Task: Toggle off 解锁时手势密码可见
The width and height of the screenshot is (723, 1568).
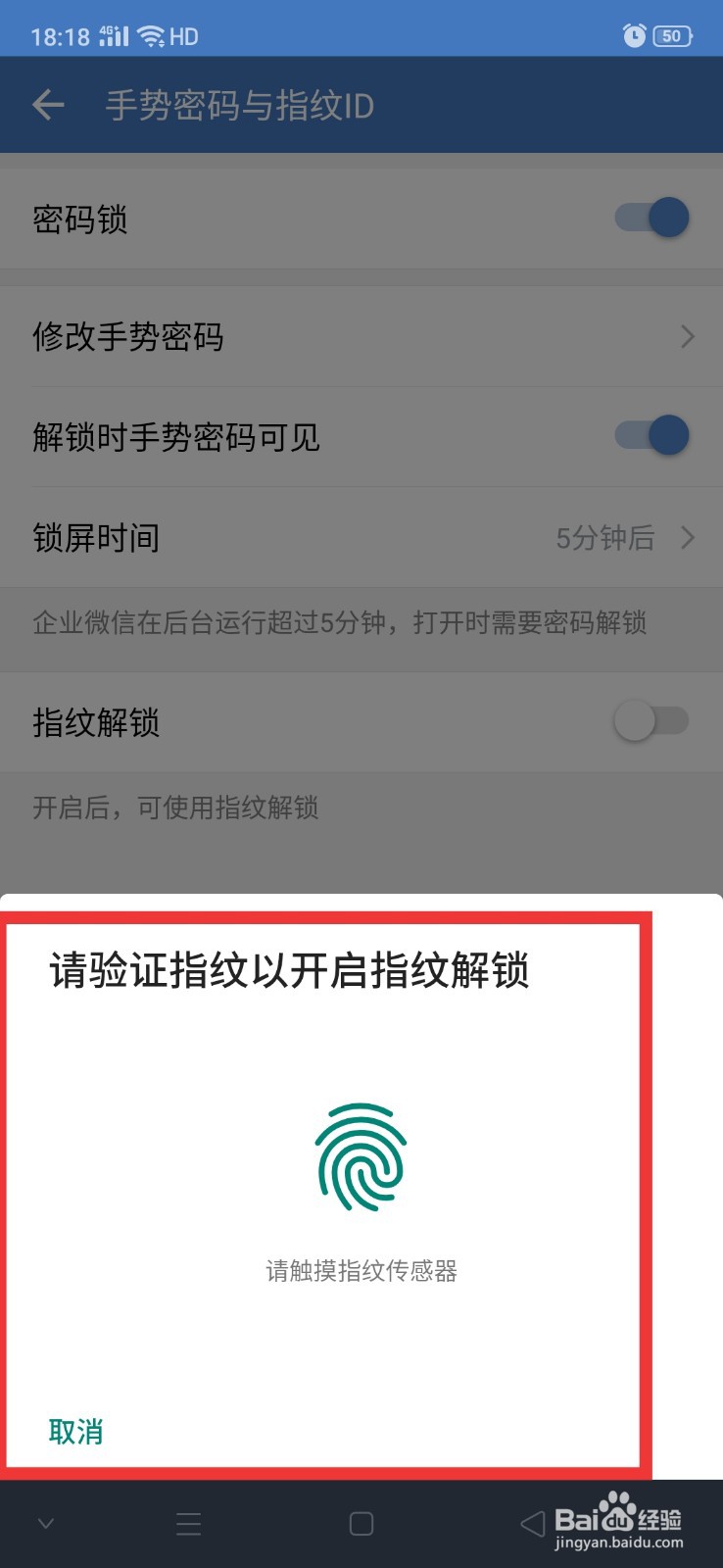Action: [x=651, y=435]
